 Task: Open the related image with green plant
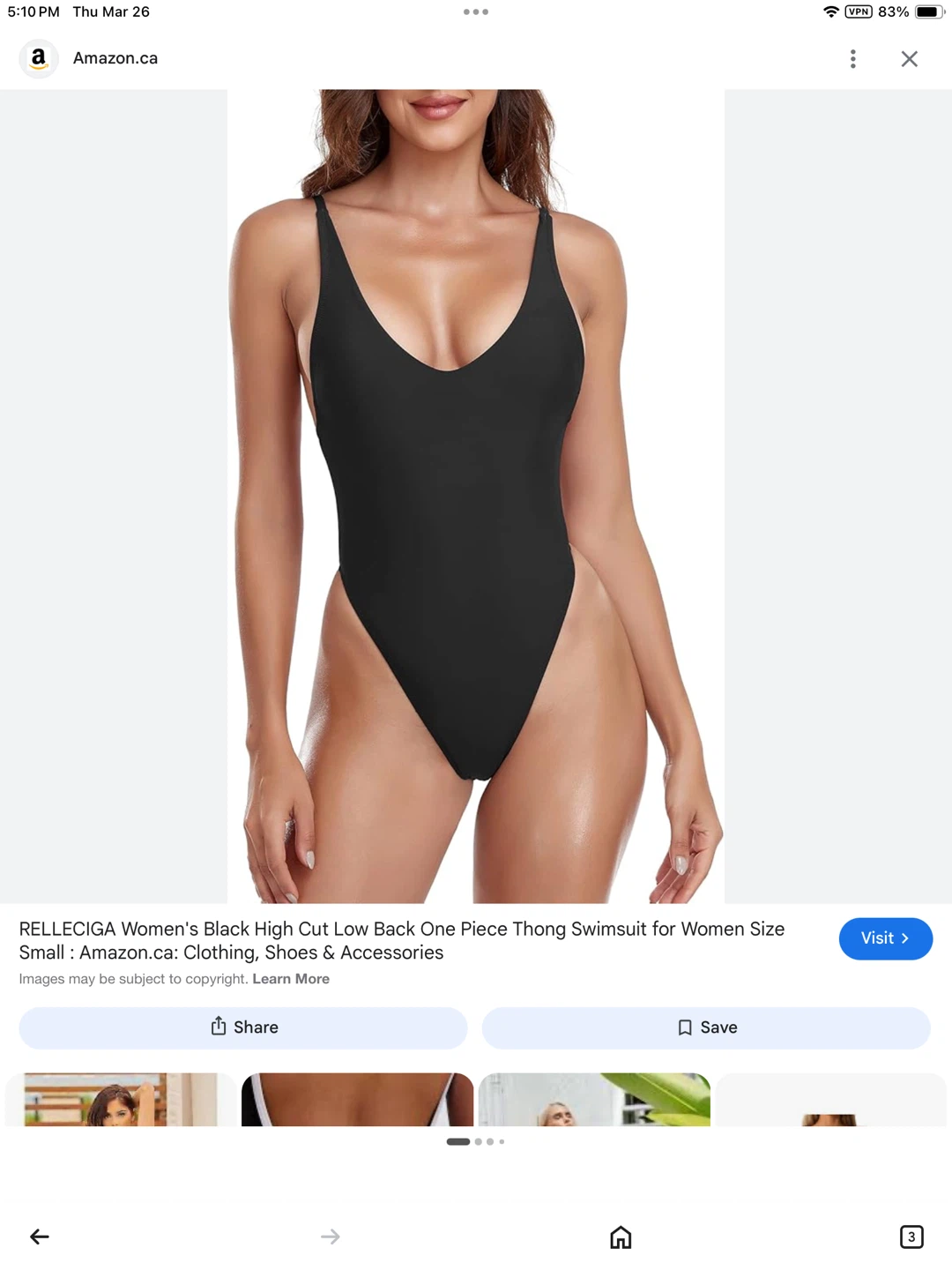pos(594,1099)
